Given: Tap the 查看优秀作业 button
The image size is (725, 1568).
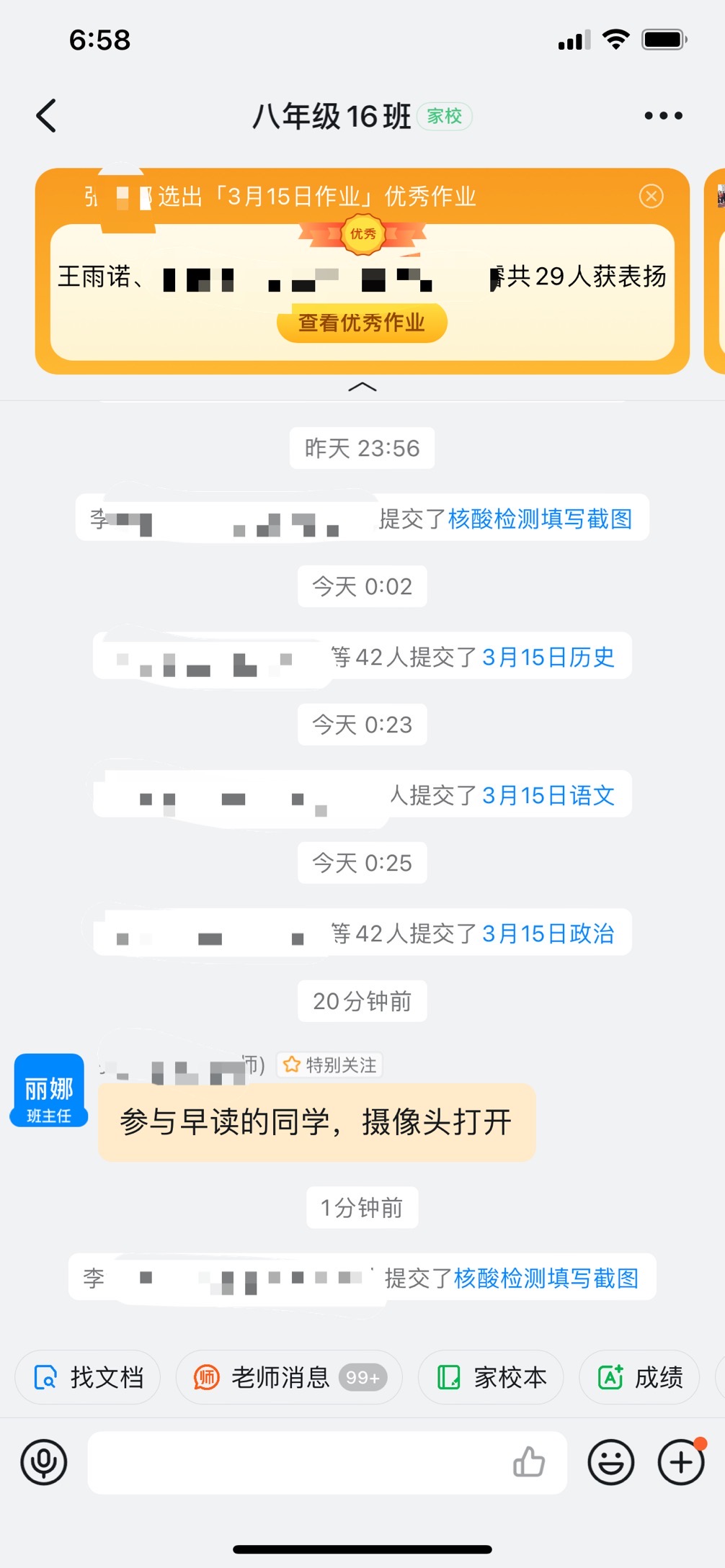Looking at the screenshot, I should click(x=362, y=323).
